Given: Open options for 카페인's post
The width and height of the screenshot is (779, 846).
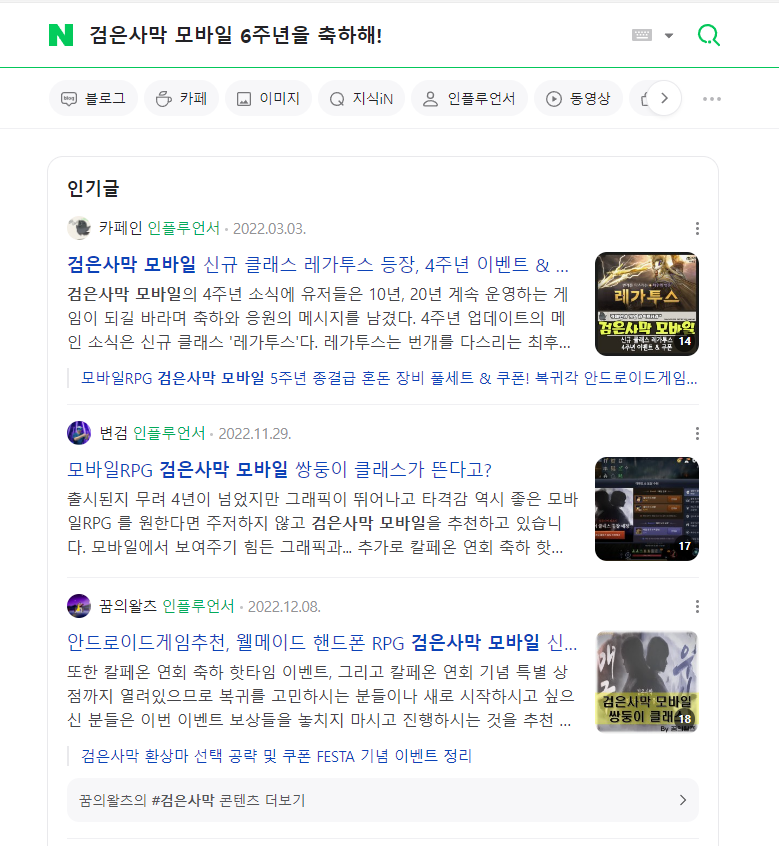Looking at the screenshot, I should pos(697,228).
